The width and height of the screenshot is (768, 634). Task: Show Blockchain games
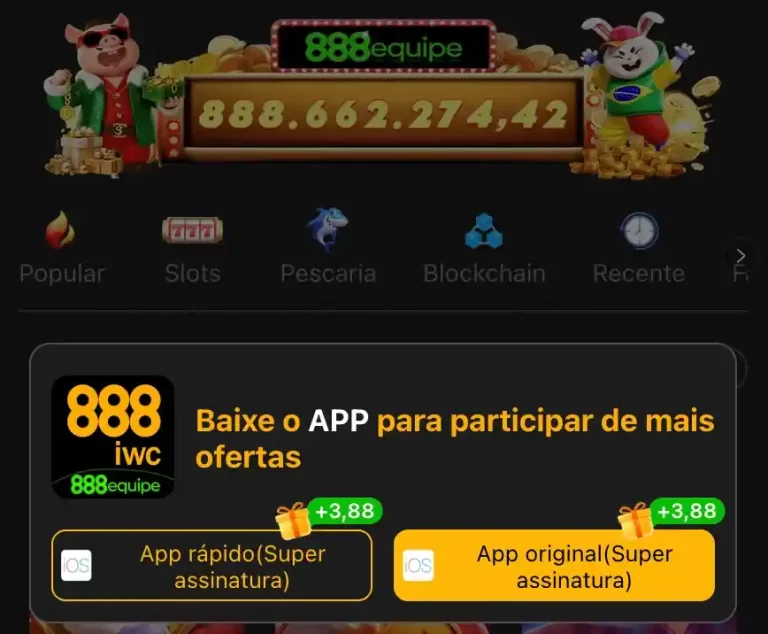tap(484, 249)
